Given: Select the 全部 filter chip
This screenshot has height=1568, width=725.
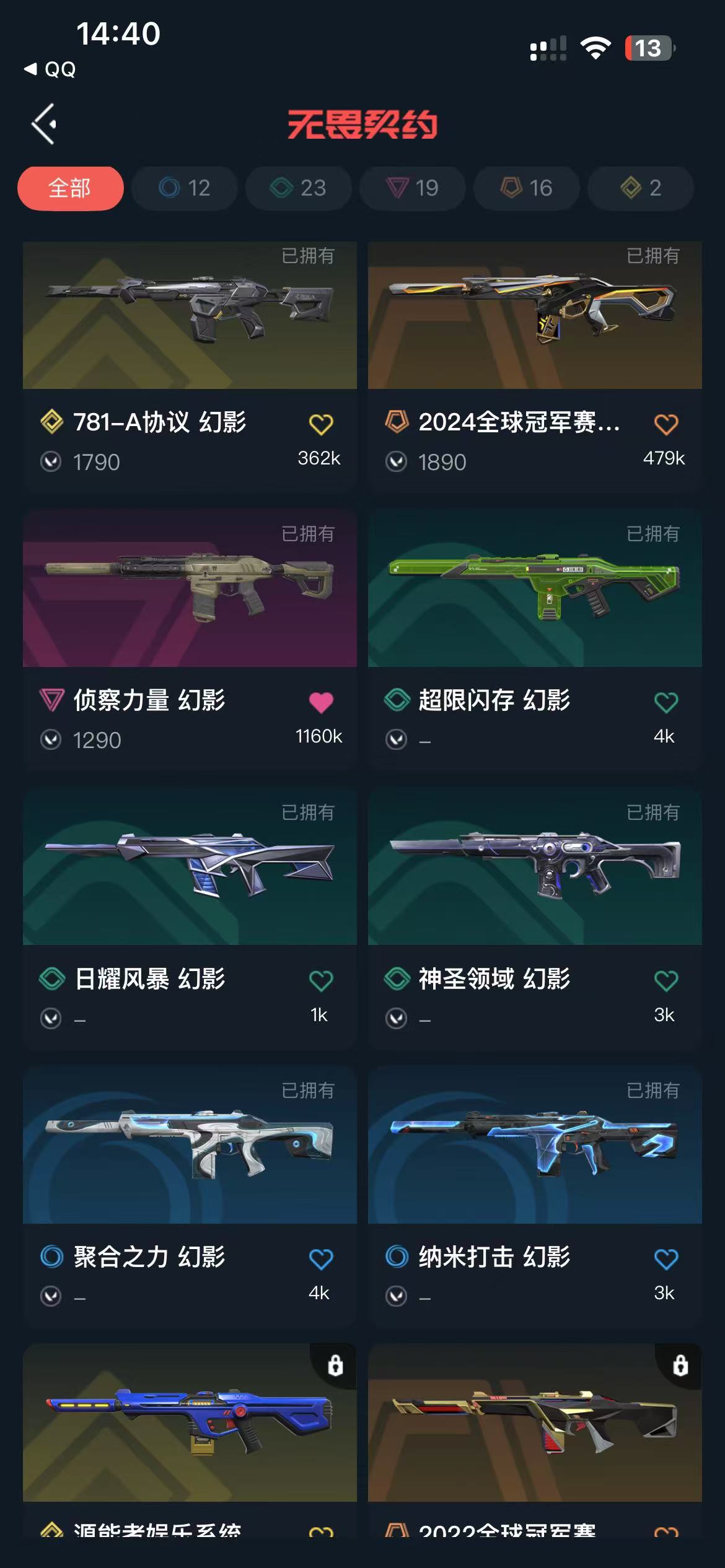Looking at the screenshot, I should [x=70, y=188].
